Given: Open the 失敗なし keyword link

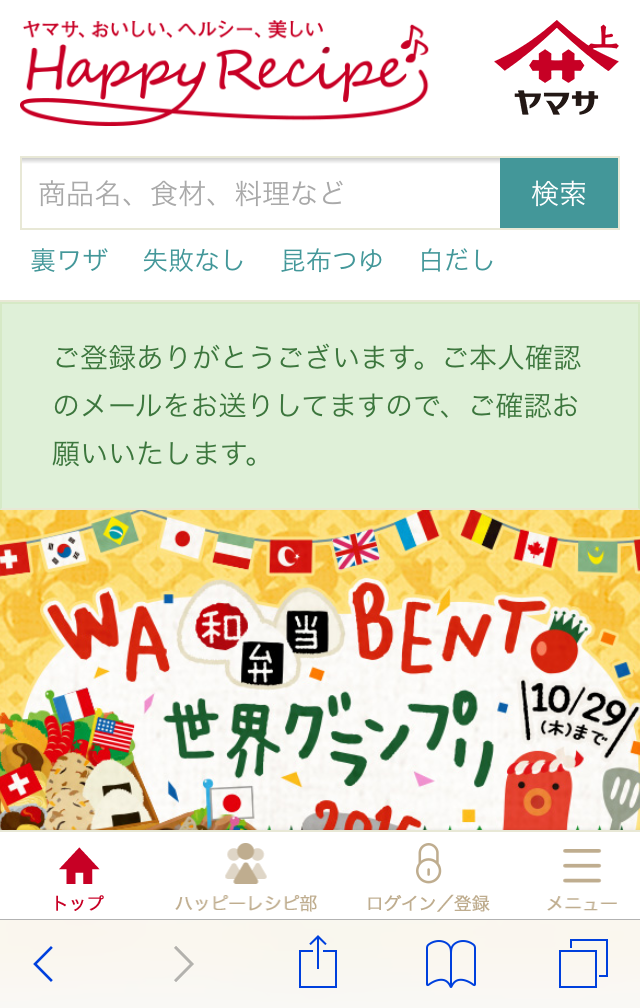Looking at the screenshot, I should [x=193, y=261].
